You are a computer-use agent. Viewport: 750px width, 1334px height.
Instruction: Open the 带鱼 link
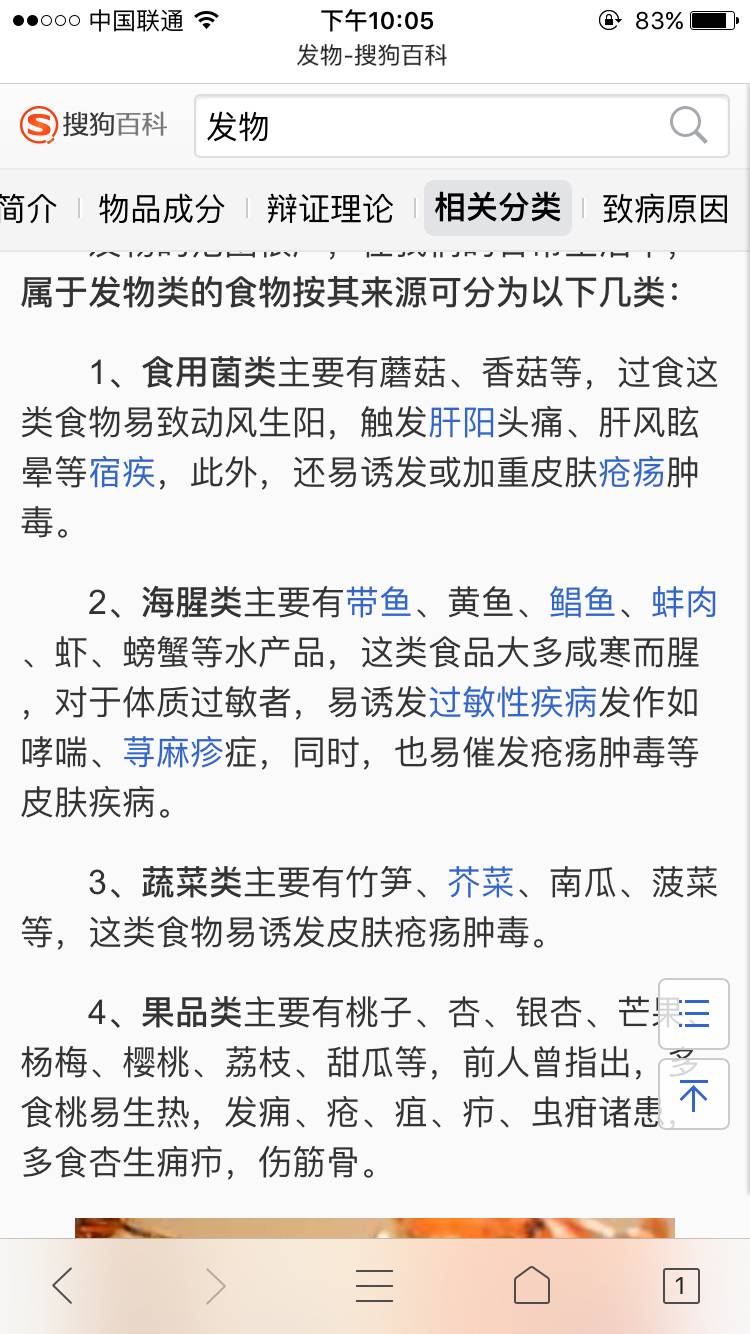pos(378,603)
